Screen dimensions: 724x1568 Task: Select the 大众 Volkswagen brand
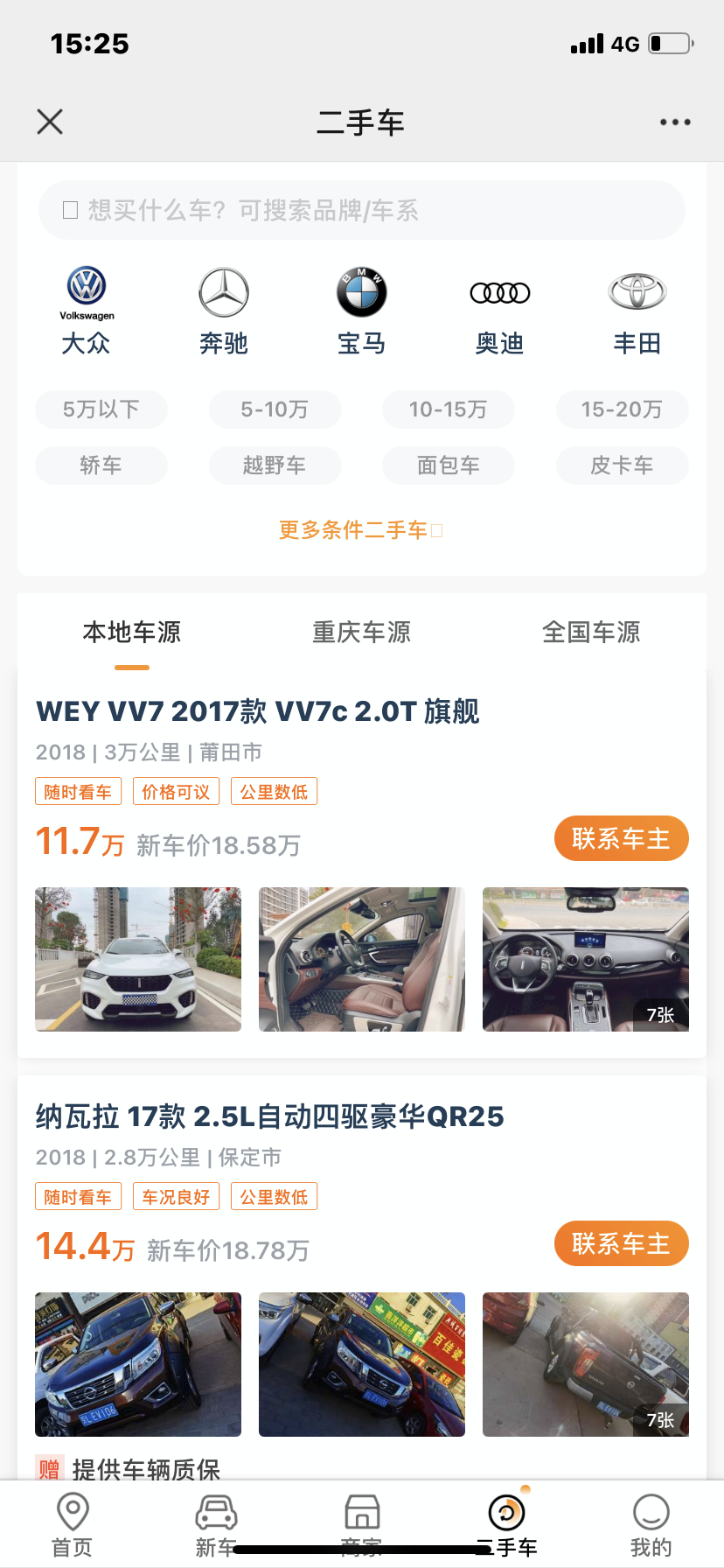click(x=87, y=311)
